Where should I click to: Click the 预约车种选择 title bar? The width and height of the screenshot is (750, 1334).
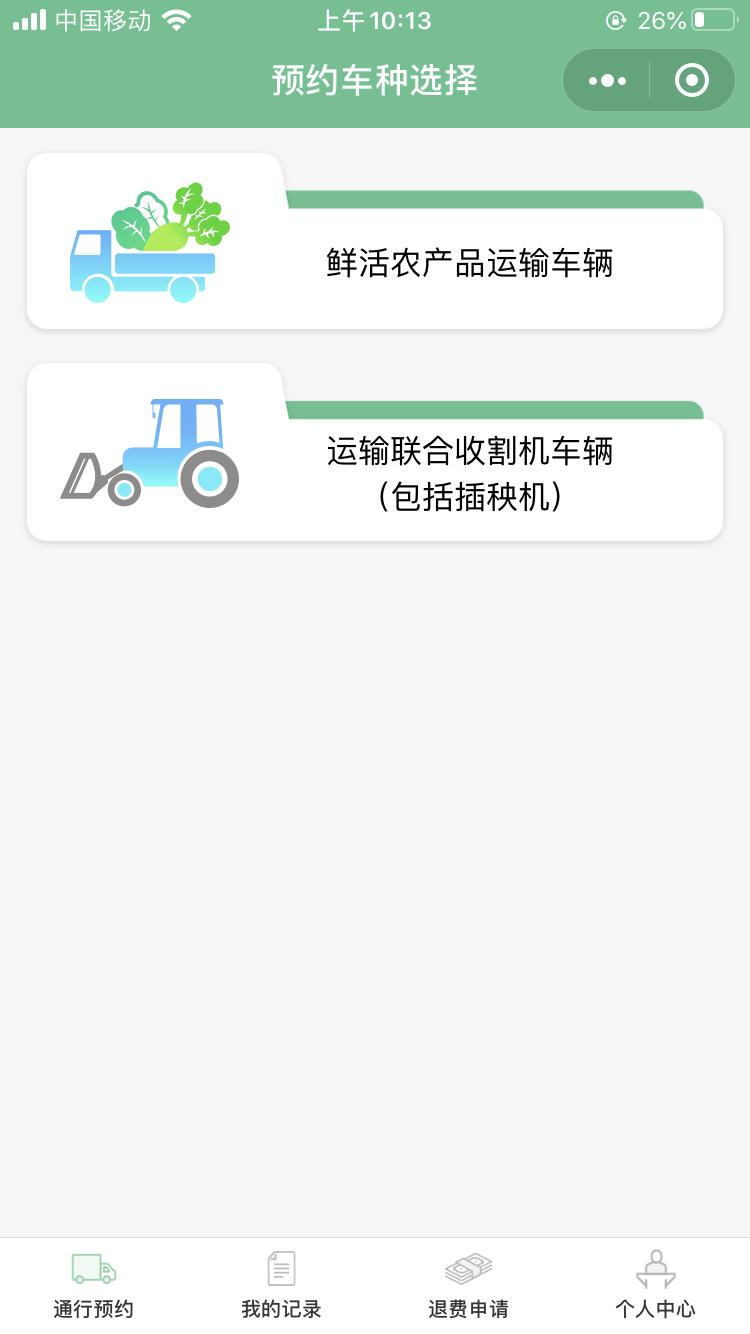[375, 80]
